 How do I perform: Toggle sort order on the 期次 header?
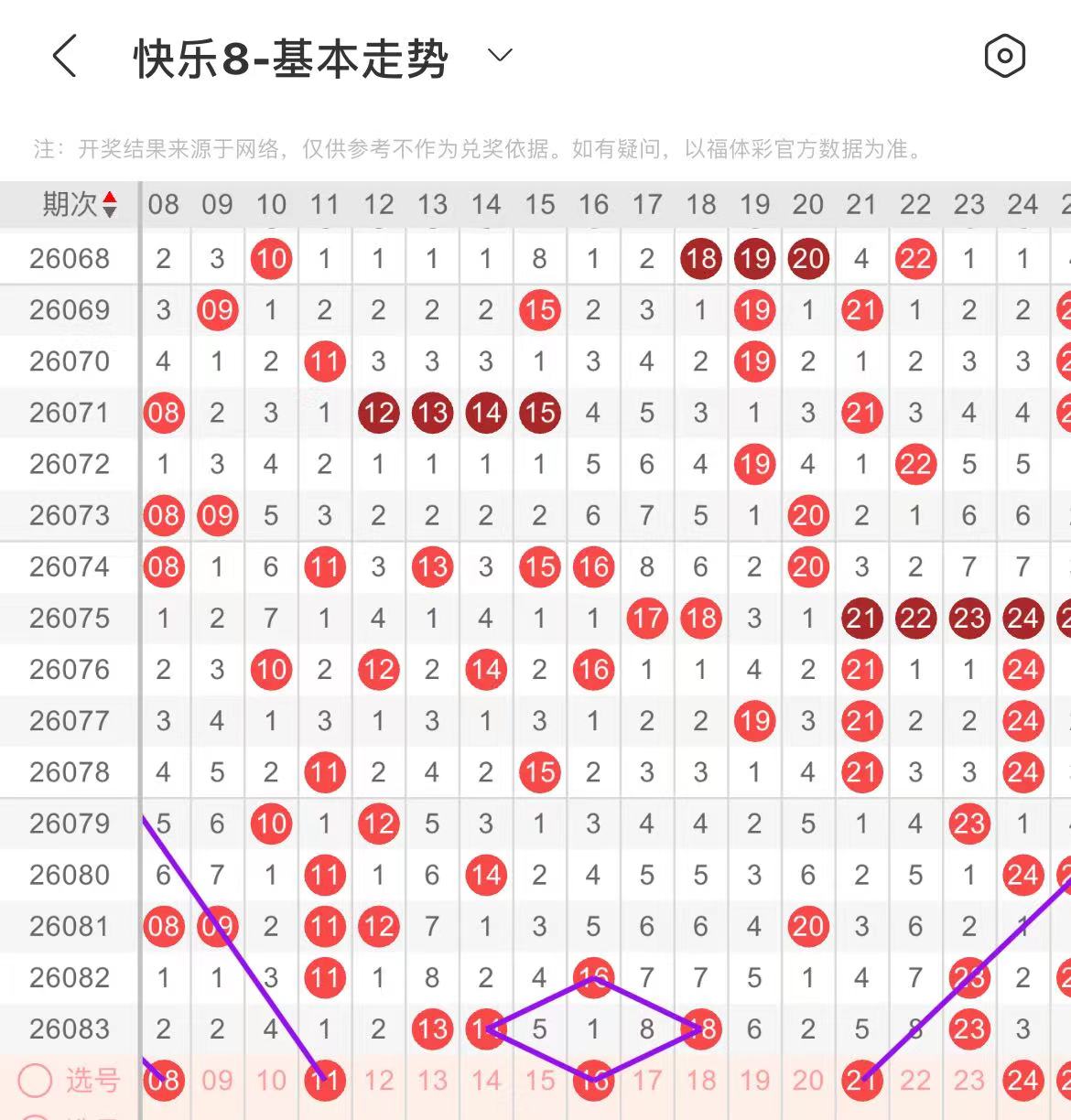coord(109,204)
